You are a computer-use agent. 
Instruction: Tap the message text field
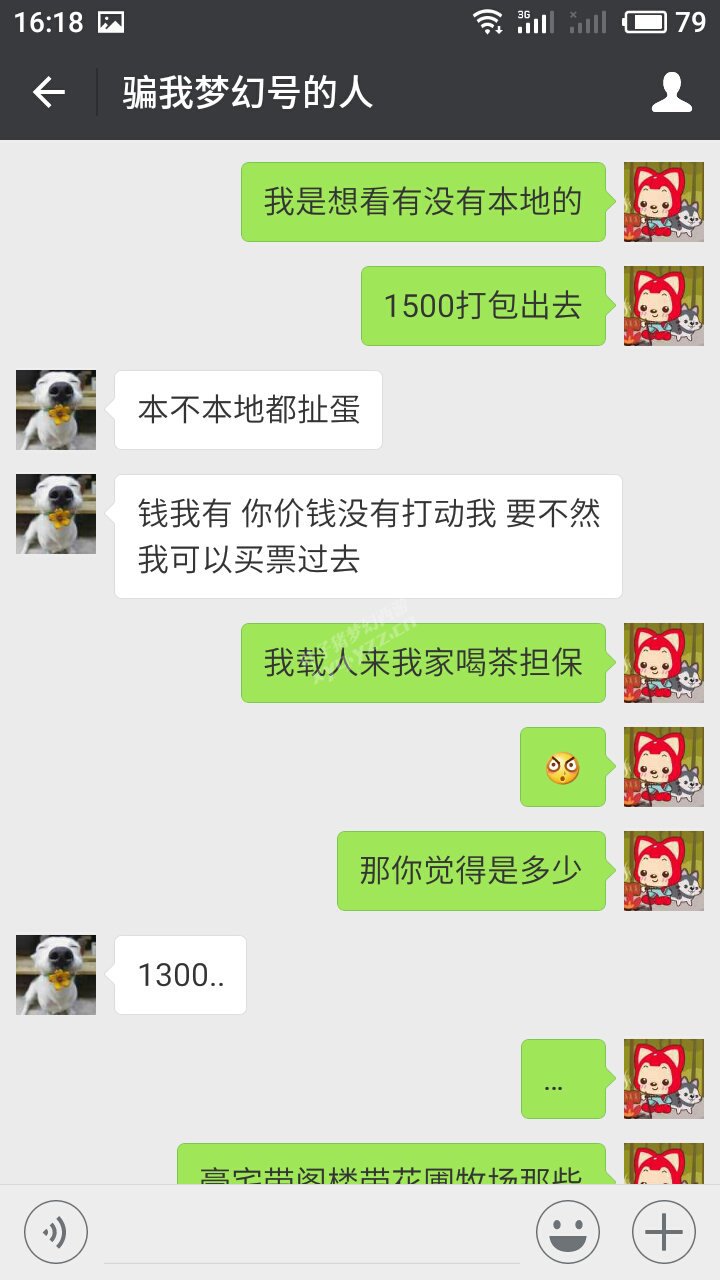312,1232
